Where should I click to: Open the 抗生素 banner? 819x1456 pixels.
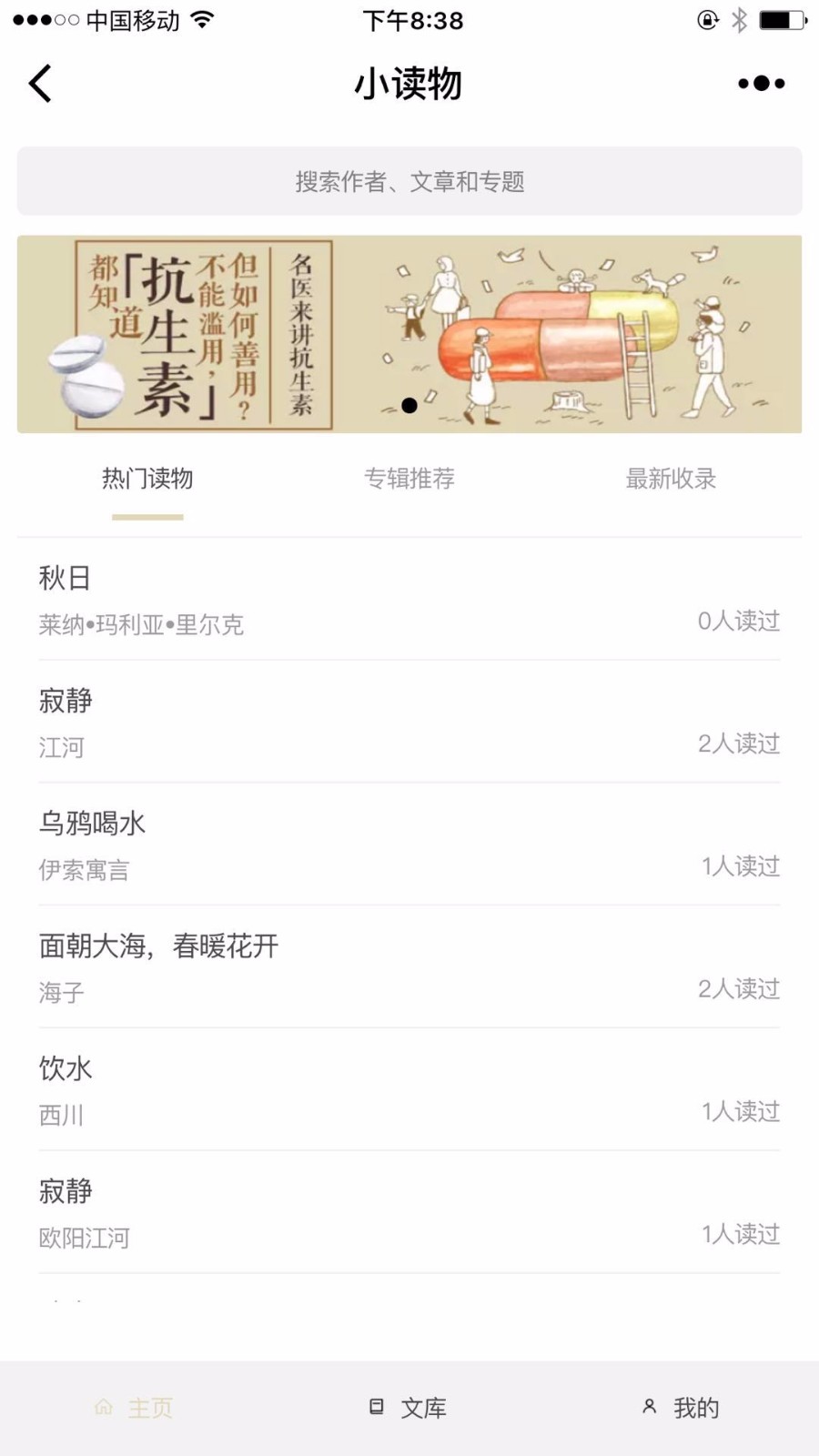click(409, 334)
